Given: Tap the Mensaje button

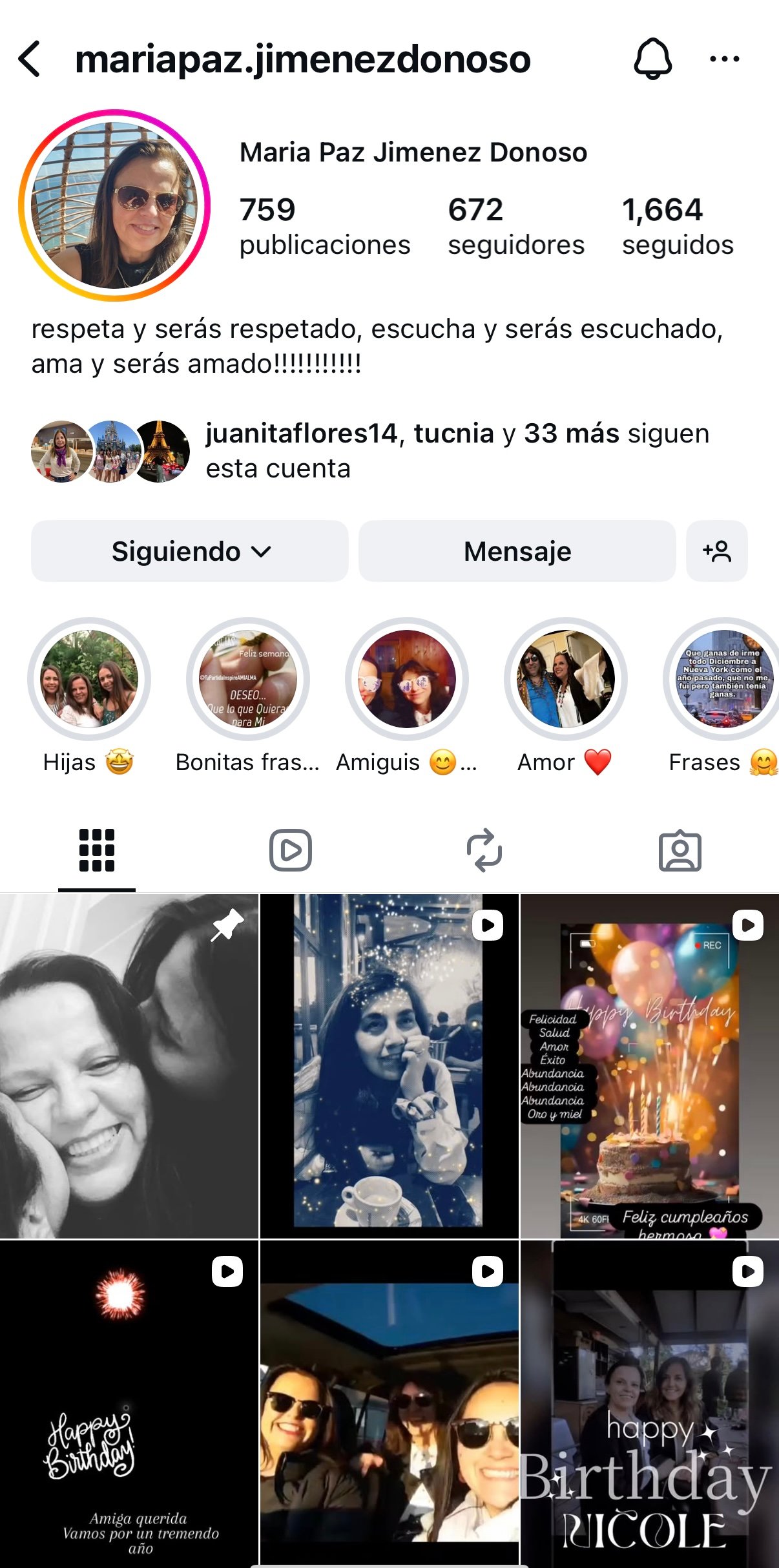Looking at the screenshot, I should (x=517, y=552).
